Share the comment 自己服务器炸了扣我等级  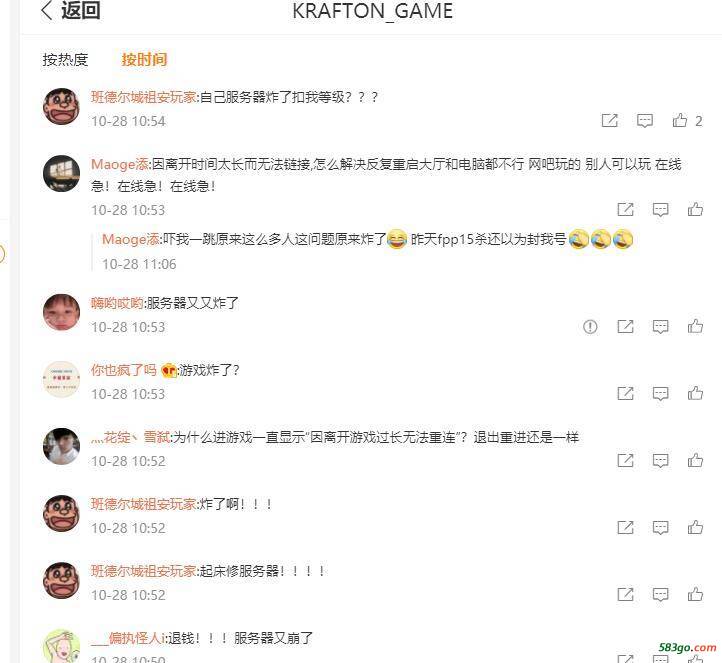609,121
